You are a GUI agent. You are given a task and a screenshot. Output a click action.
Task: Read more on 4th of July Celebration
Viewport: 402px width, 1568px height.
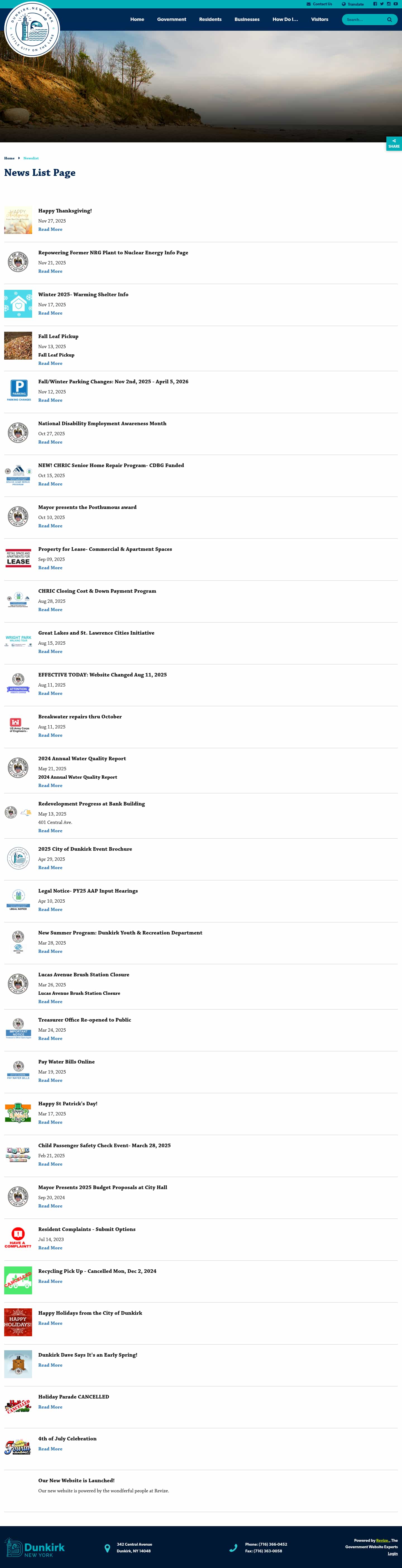tap(50, 1449)
